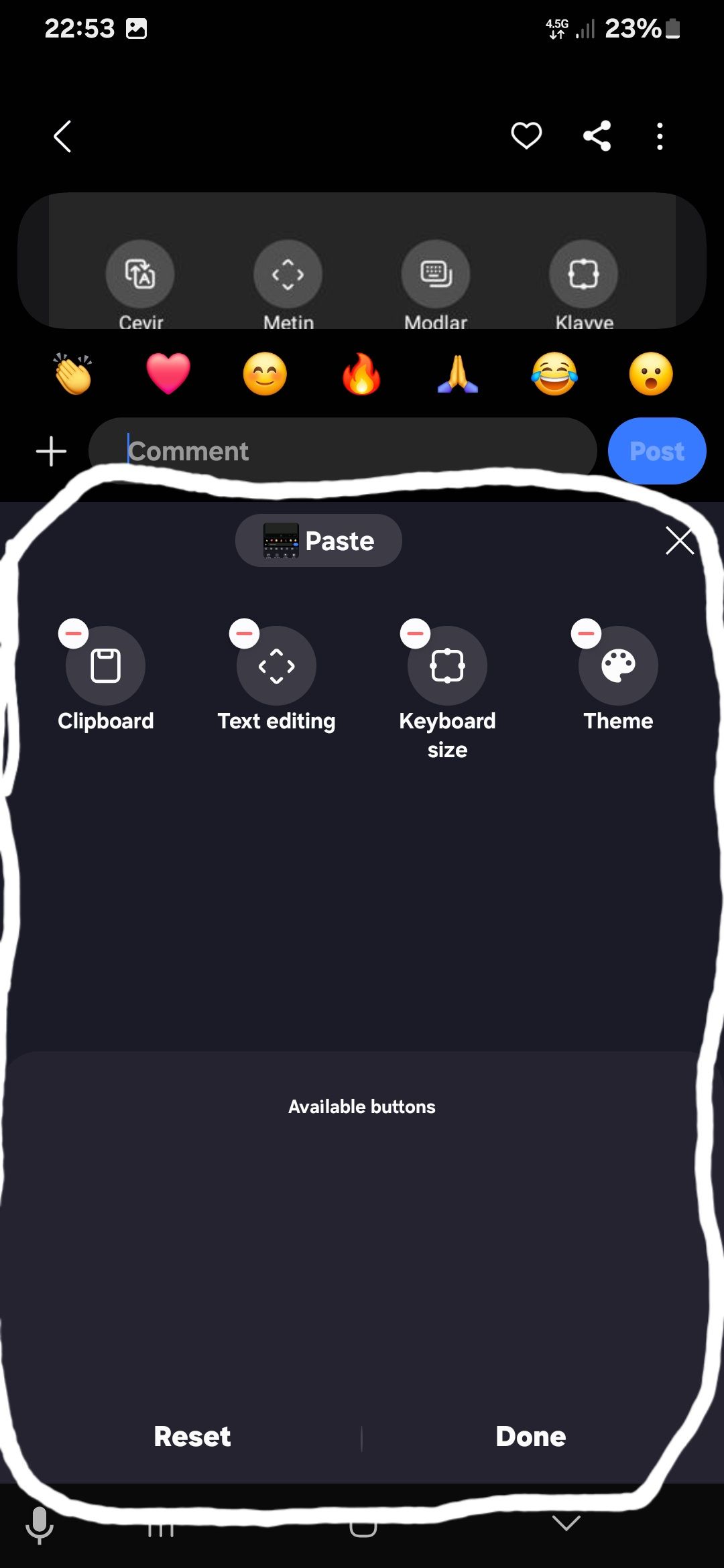Go back using the top-left arrow
The height and width of the screenshot is (1568, 724).
coord(62,137)
